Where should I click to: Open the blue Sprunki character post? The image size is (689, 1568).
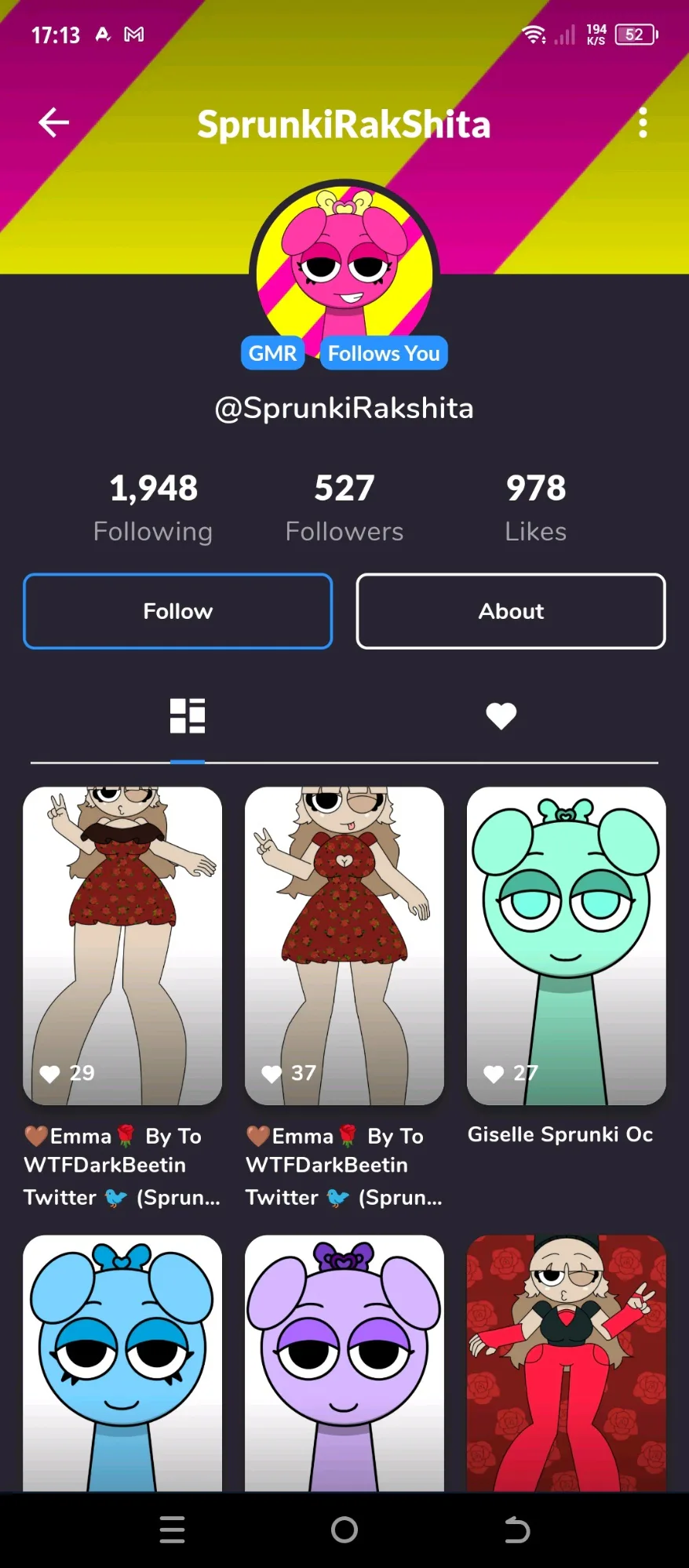click(122, 1363)
